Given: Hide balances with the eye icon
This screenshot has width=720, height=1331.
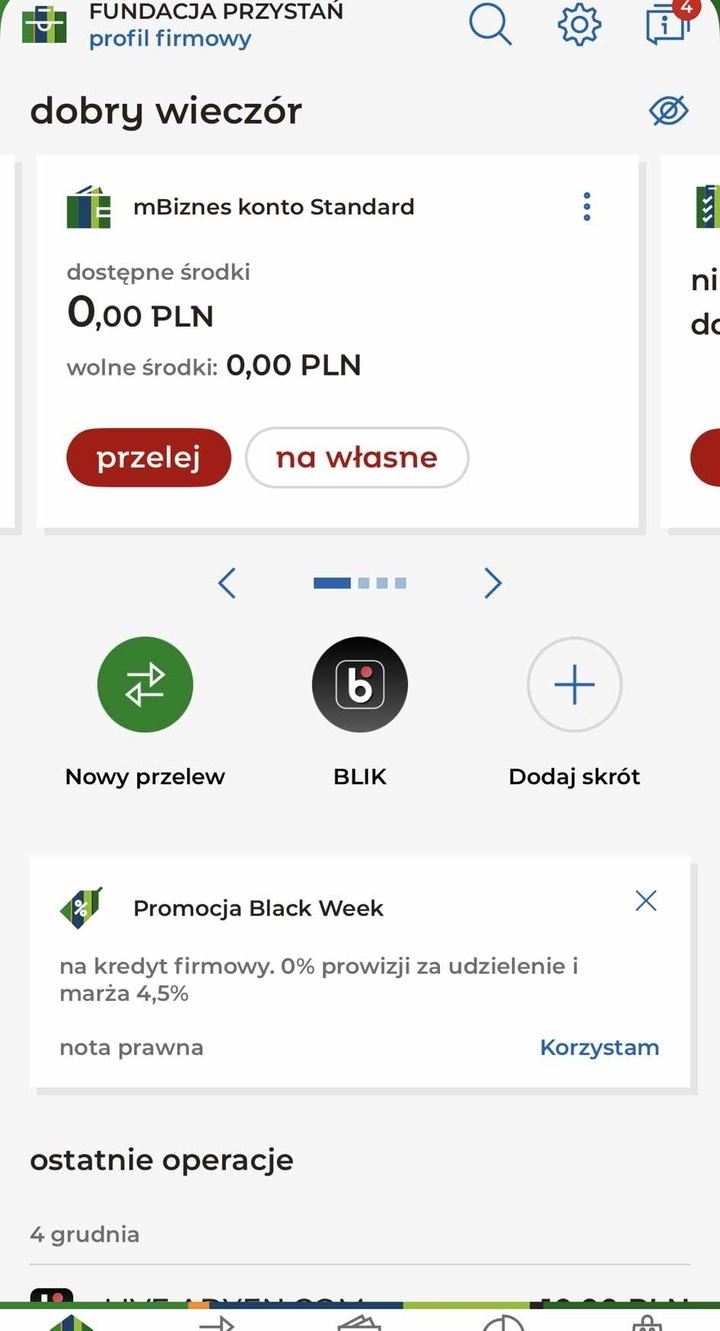Looking at the screenshot, I should (669, 111).
